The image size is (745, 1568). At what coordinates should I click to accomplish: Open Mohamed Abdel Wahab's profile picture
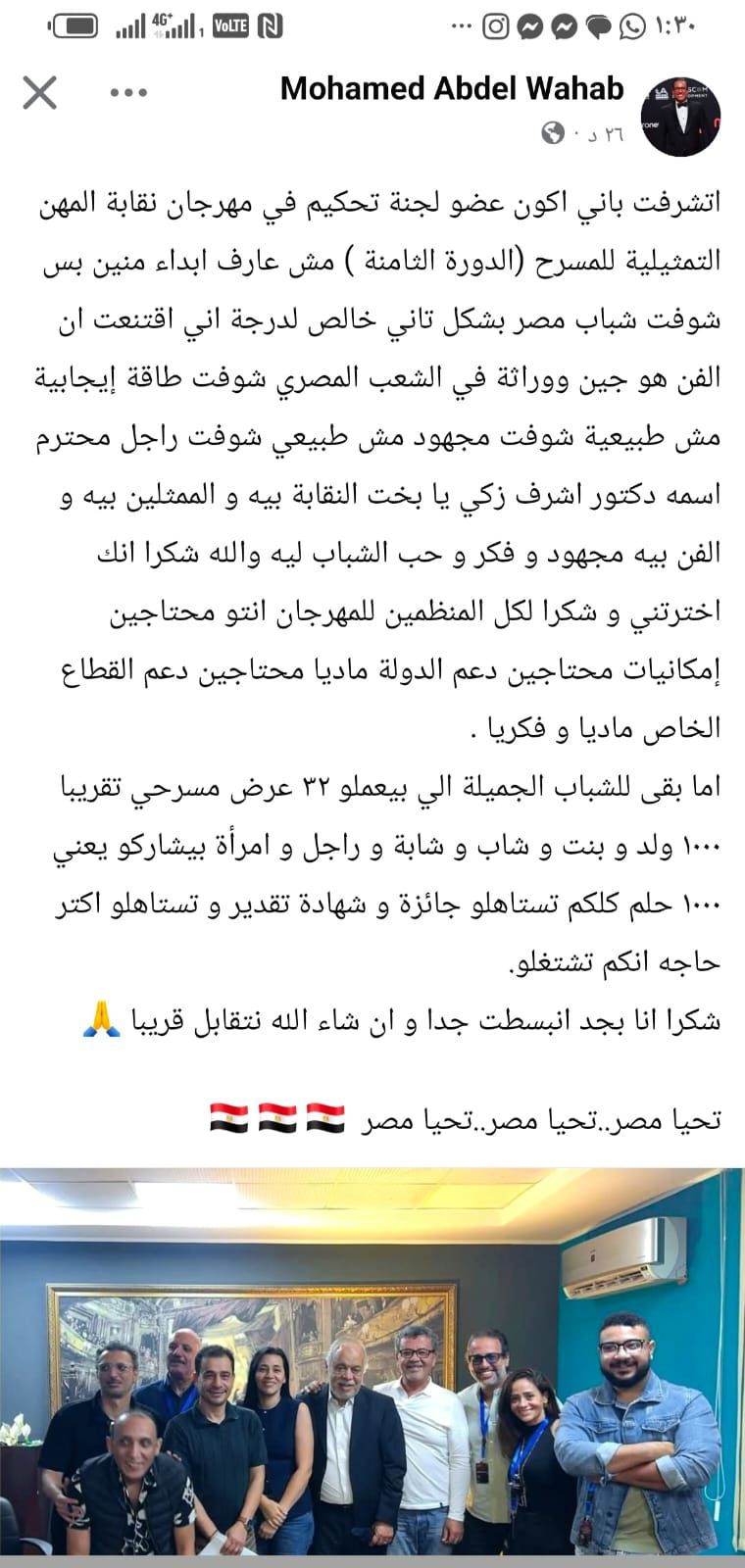680,116
